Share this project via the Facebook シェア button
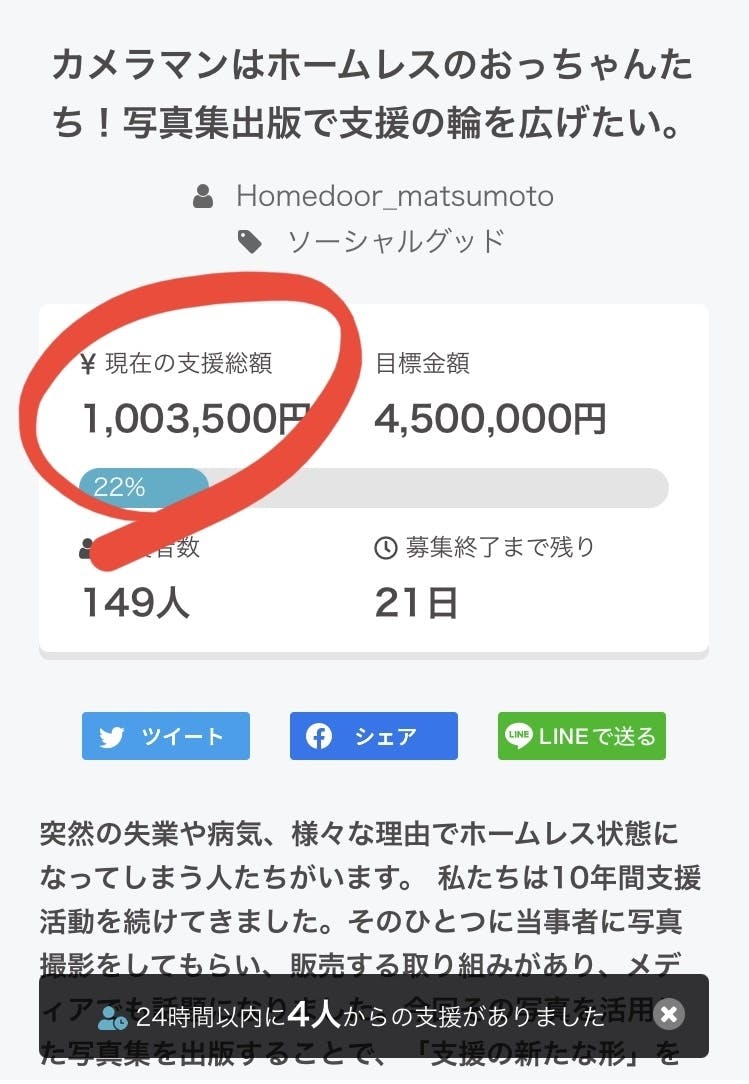The image size is (749, 1084). click(x=373, y=736)
